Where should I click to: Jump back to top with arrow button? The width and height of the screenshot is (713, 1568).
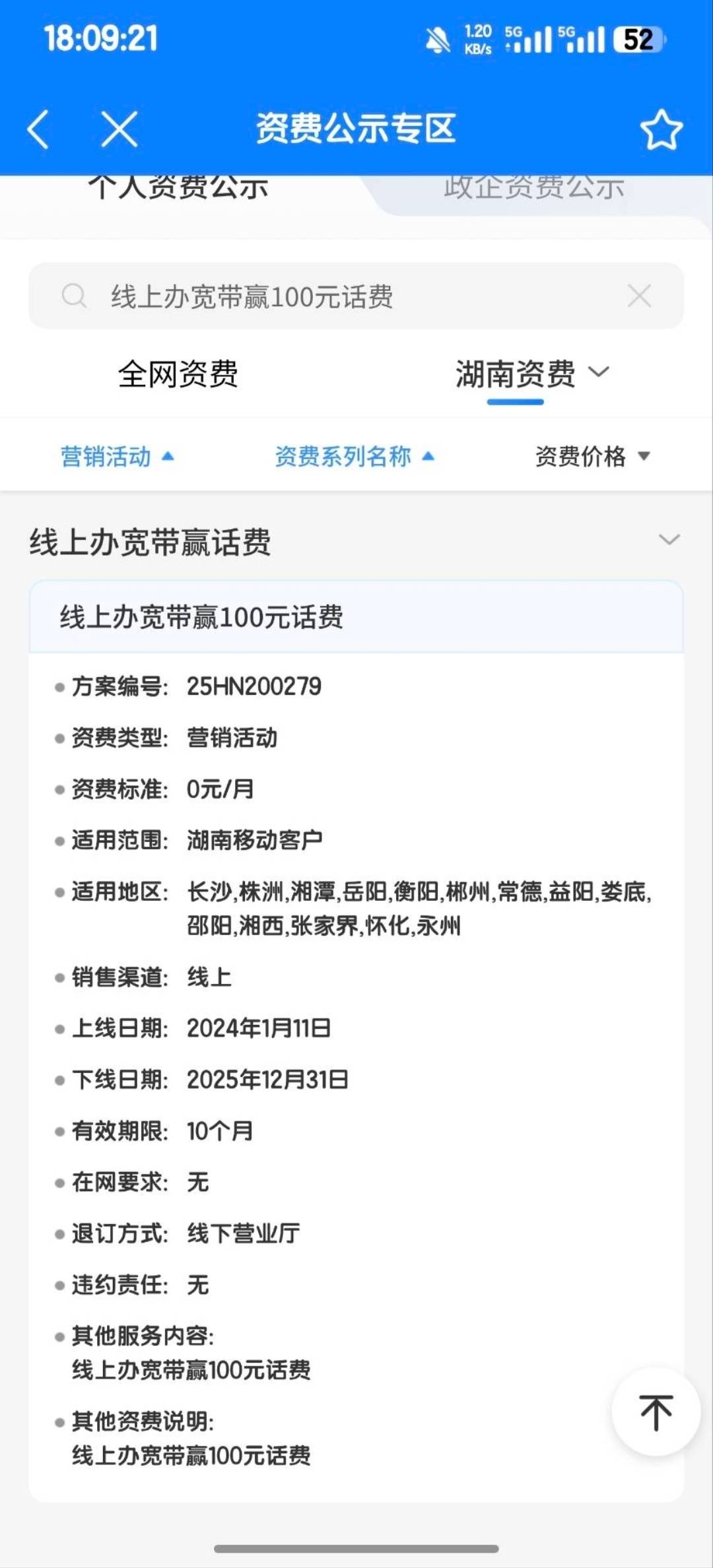656,1412
